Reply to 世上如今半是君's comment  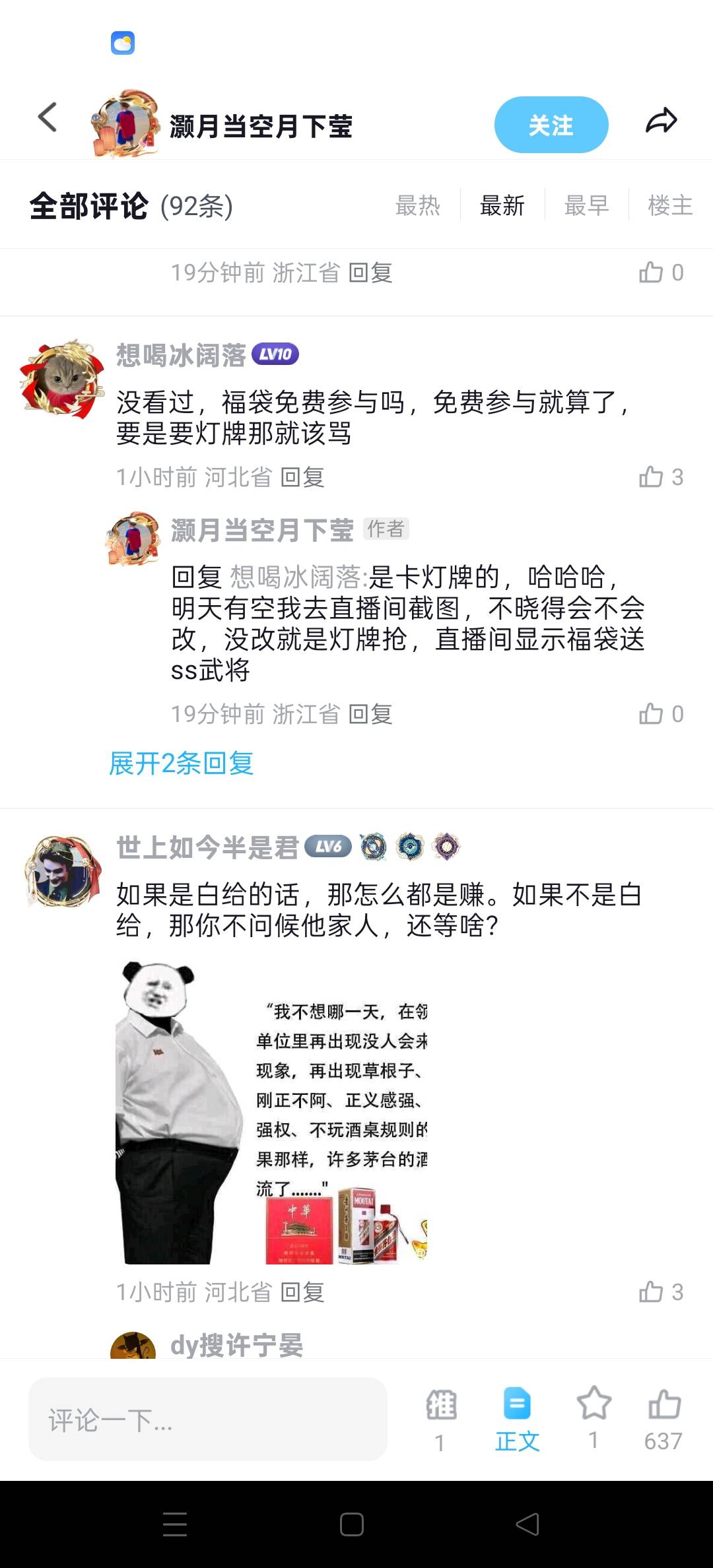[302, 1292]
